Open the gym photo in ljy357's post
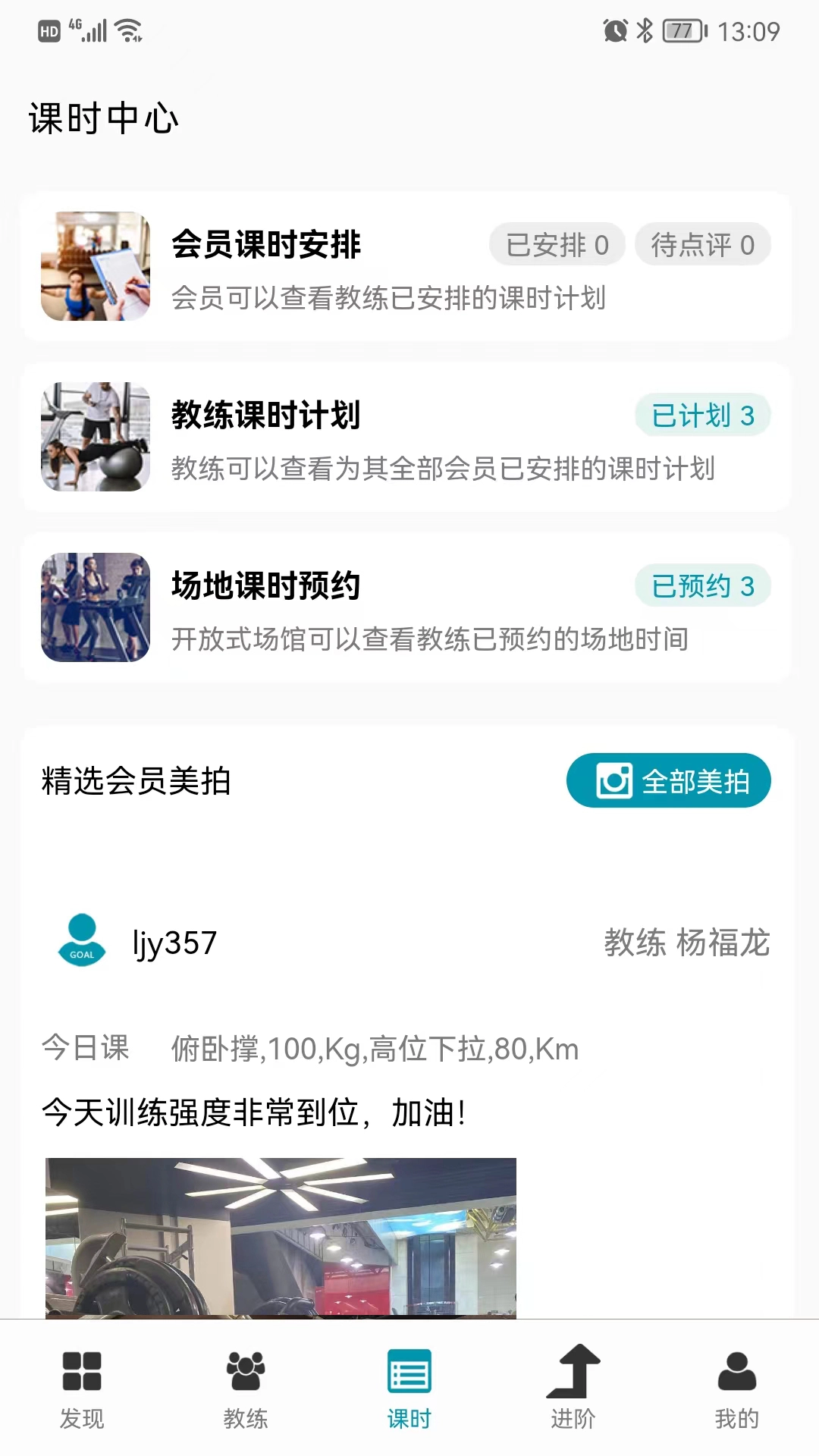The width and height of the screenshot is (819, 1456). [281, 1236]
